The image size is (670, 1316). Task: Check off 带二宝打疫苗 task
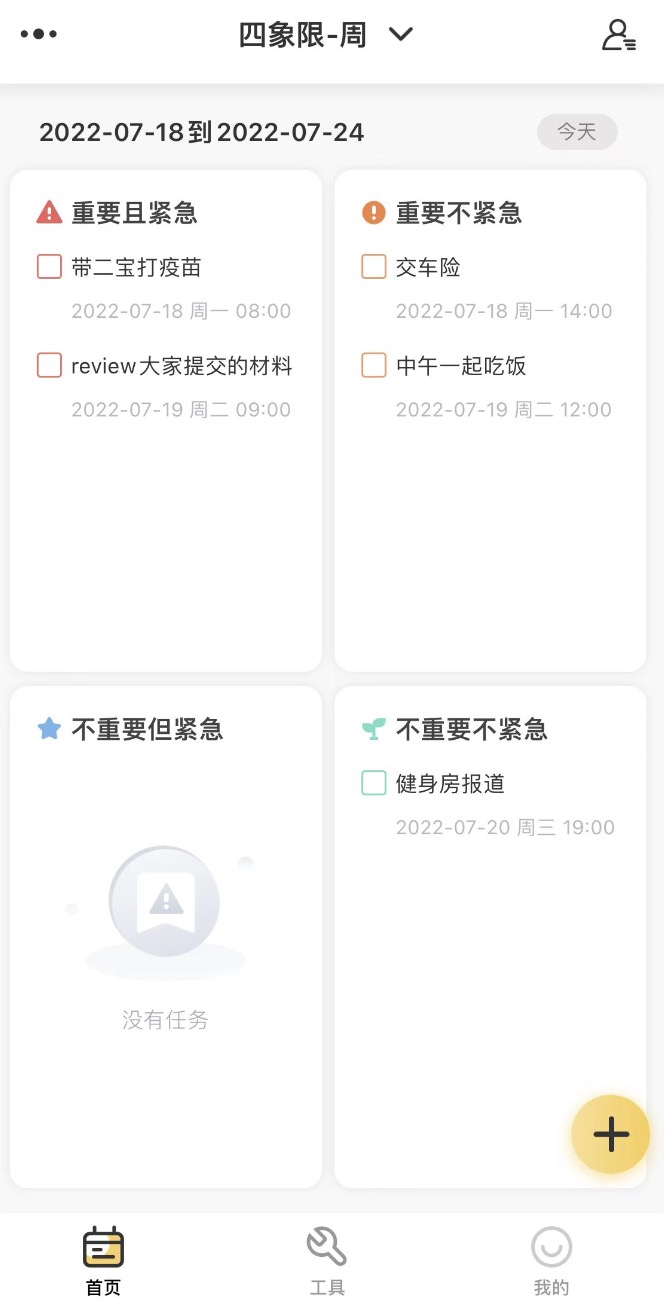pyautogui.click(x=49, y=267)
